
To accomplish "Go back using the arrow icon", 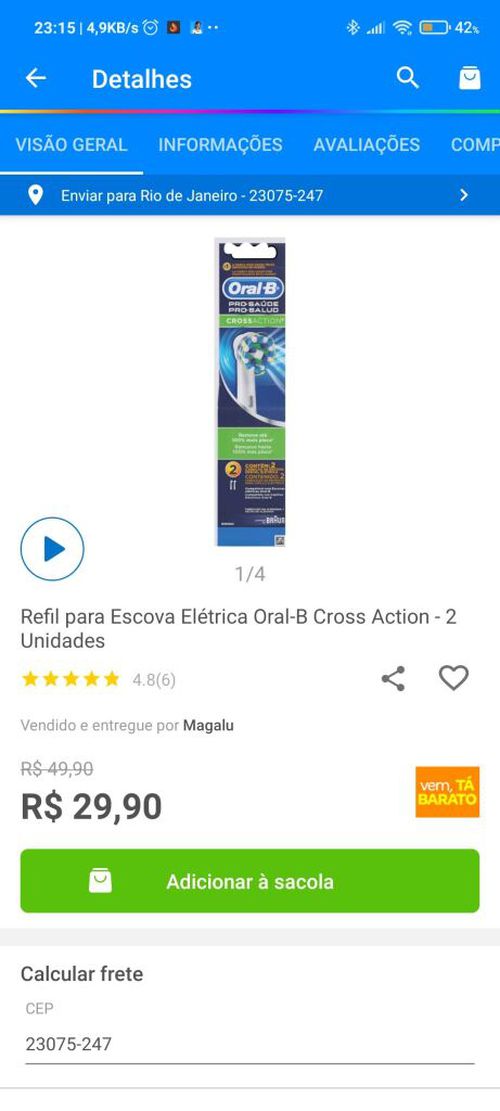I will tap(35, 79).
